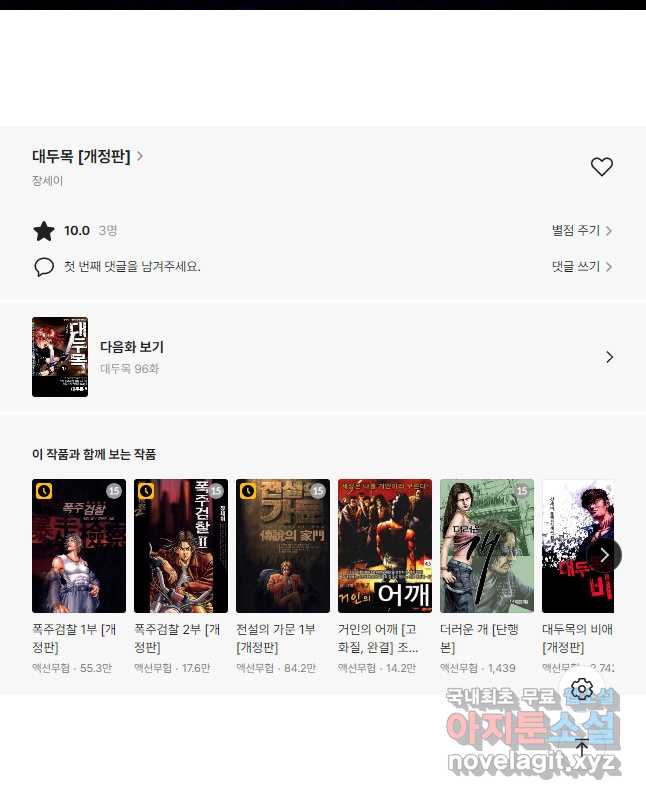Open 댓글 쓰기 to write a comment
Screen dimensions: 646x800
[x=581, y=267]
